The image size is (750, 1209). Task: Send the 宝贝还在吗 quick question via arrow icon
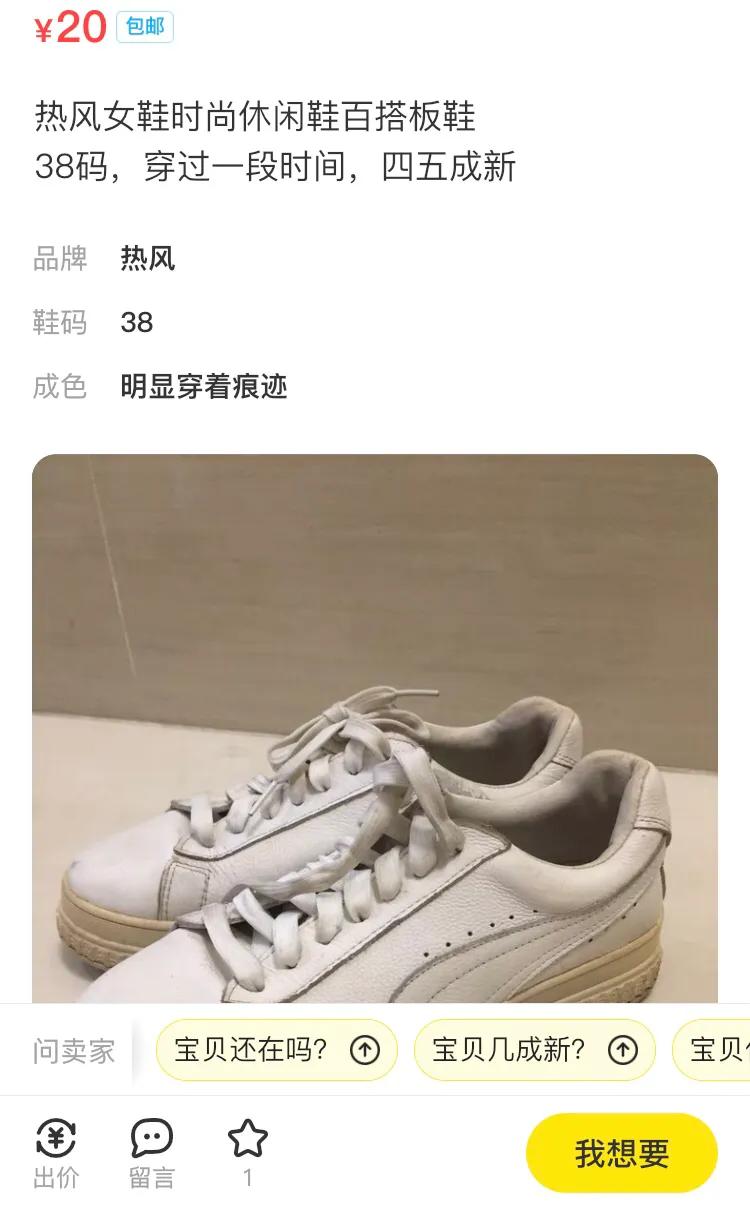[x=366, y=1050]
